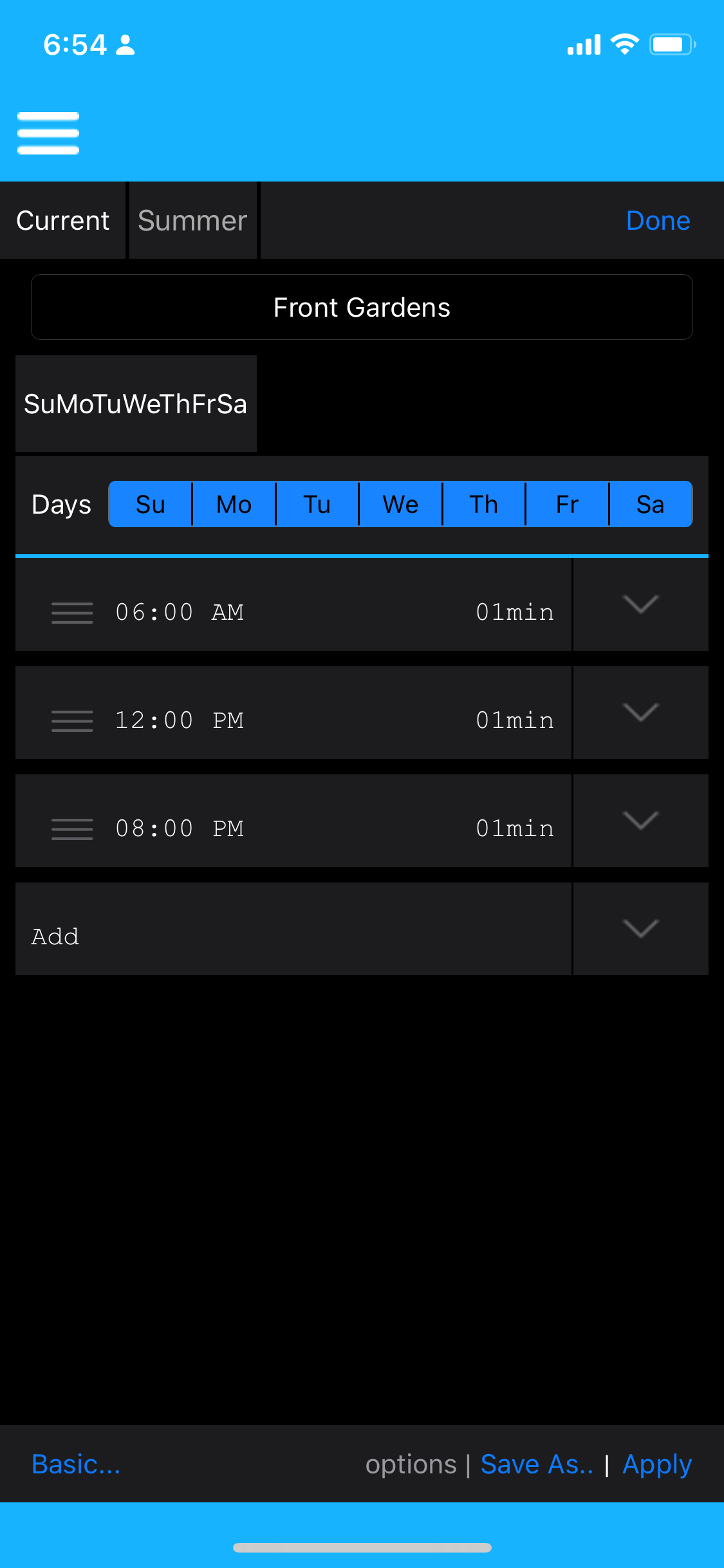724x1568 pixels.
Task: Select the Current tab
Action: (x=63, y=221)
